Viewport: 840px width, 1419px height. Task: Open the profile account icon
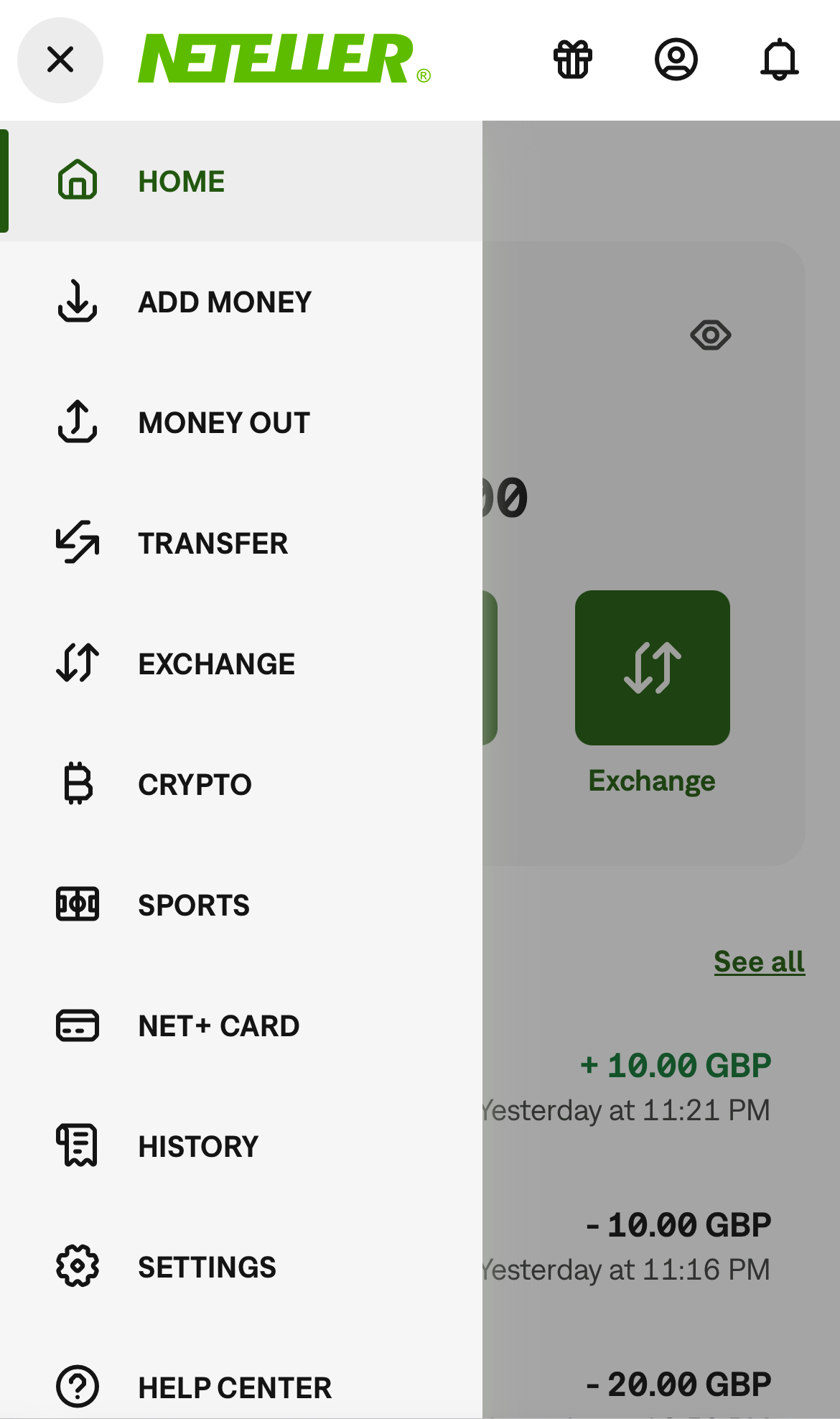coord(676,60)
